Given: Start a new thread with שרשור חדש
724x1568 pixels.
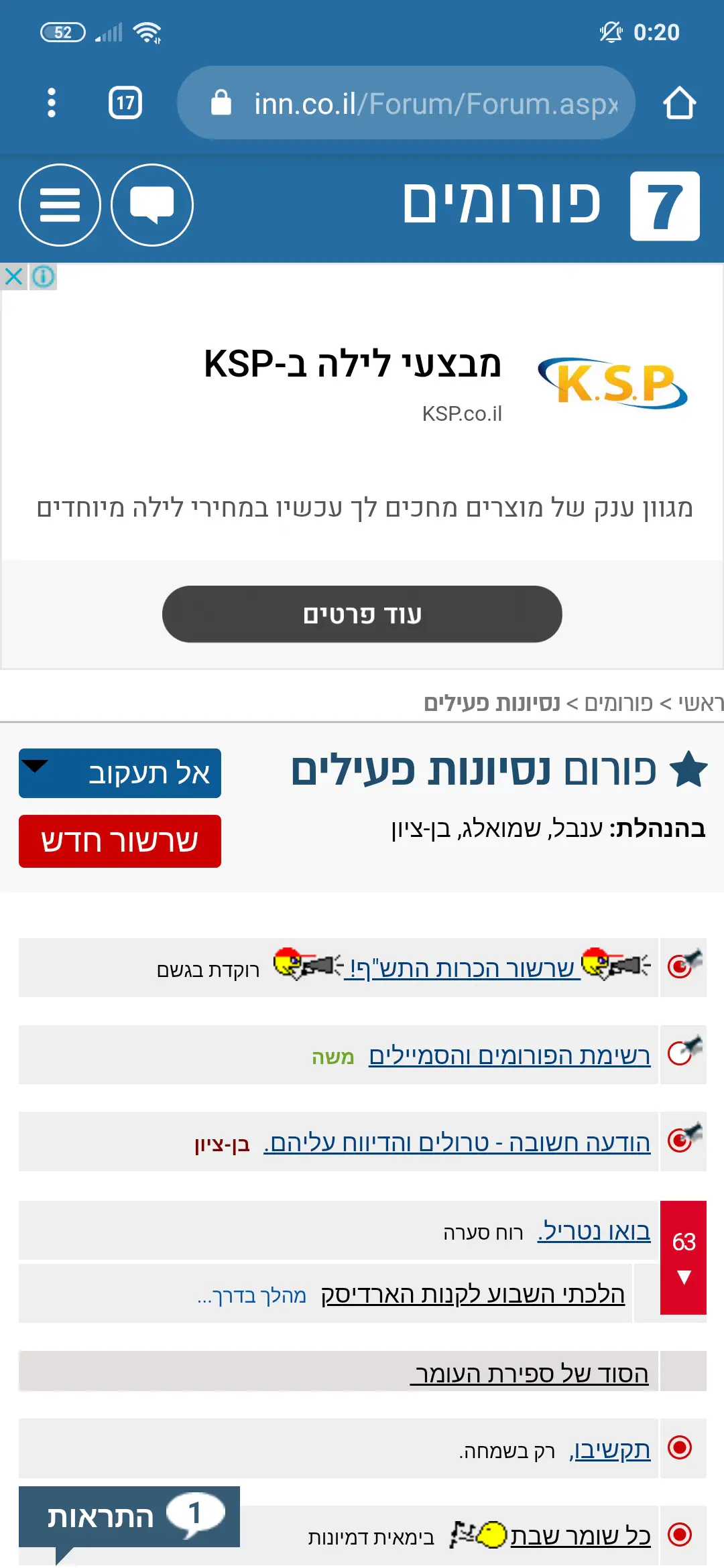Looking at the screenshot, I should click(120, 841).
